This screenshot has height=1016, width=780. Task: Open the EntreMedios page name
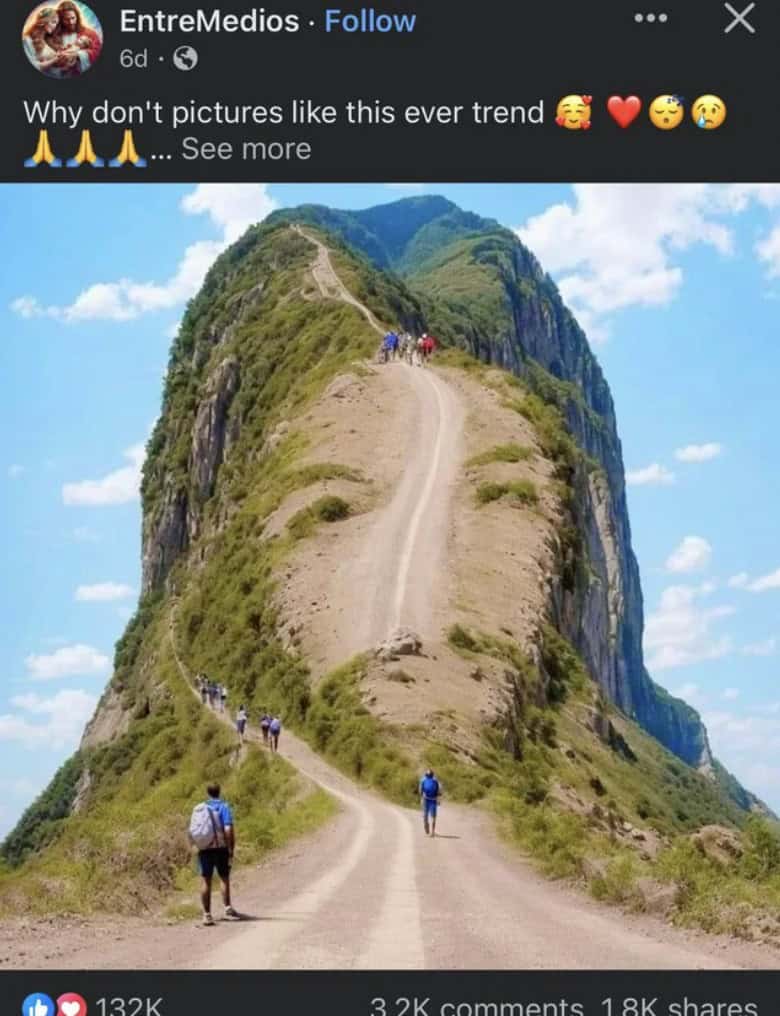pyautogui.click(x=209, y=21)
